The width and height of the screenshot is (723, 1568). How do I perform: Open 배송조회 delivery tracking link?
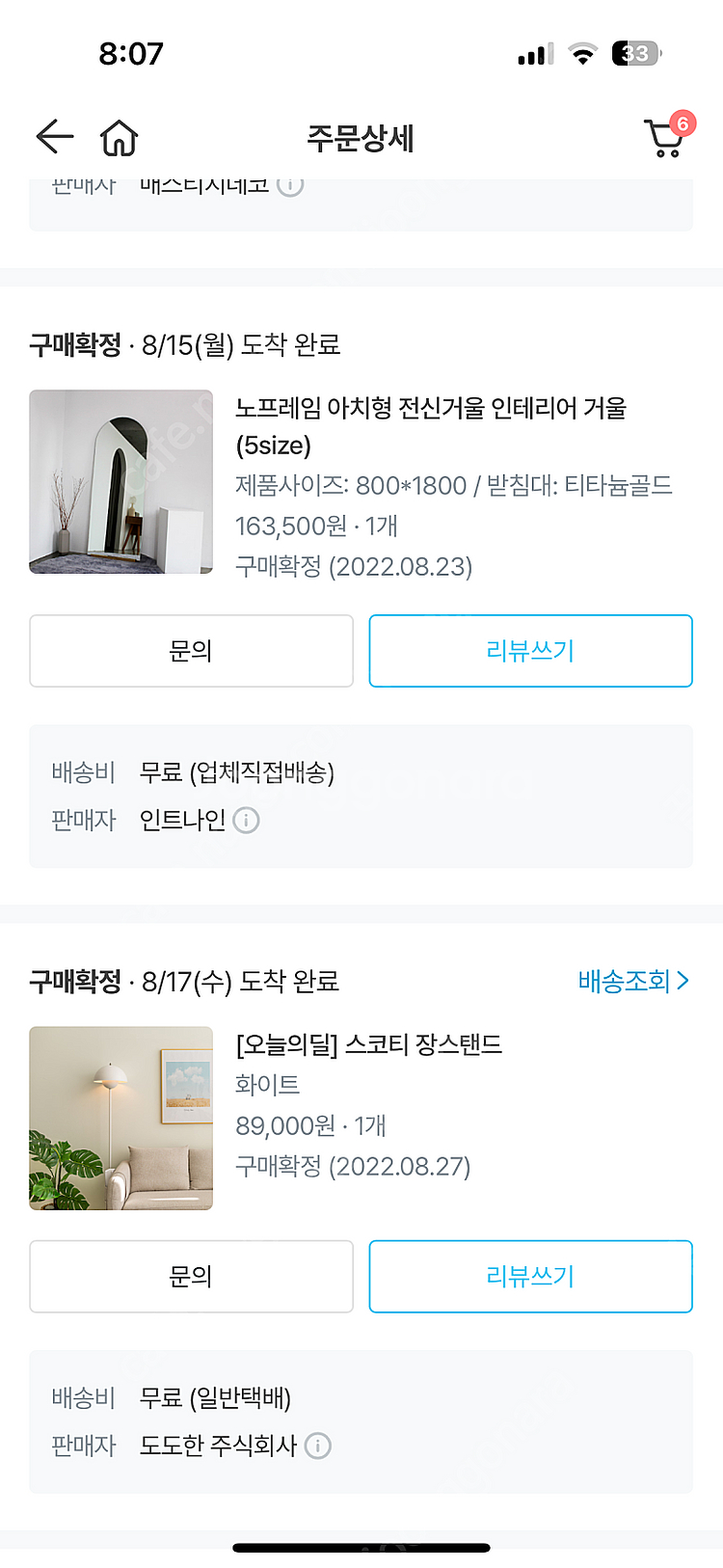(633, 981)
